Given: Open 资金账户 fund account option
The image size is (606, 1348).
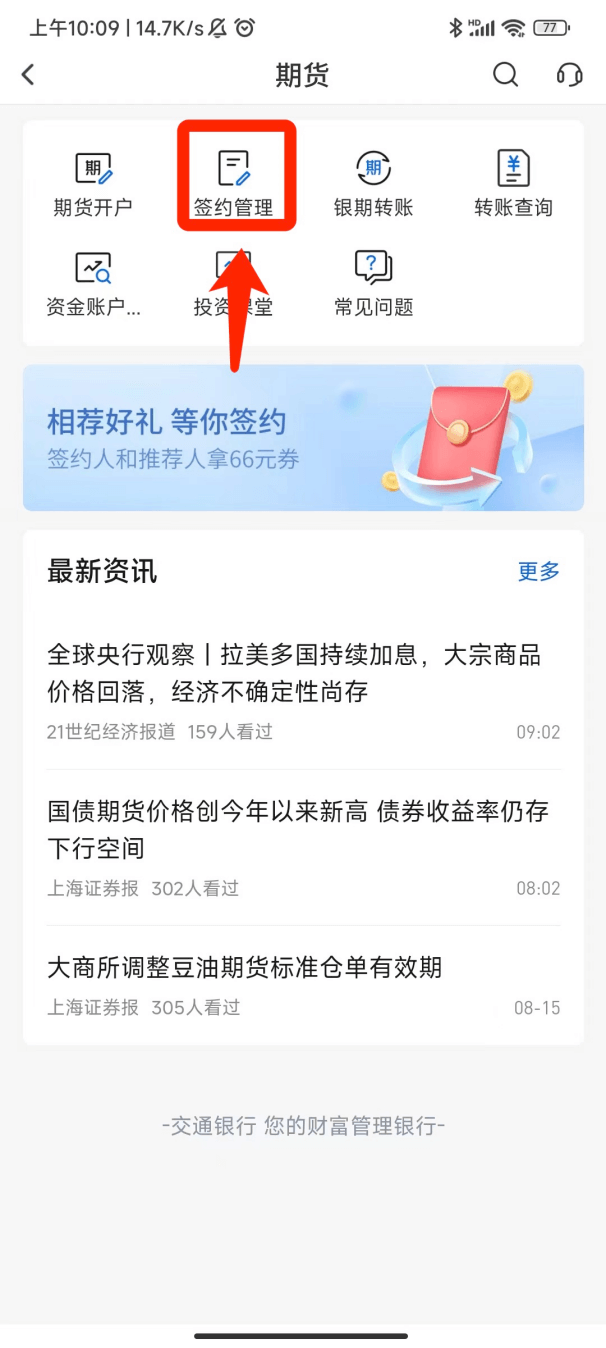Looking at the screenshot, I should (93, 283).
